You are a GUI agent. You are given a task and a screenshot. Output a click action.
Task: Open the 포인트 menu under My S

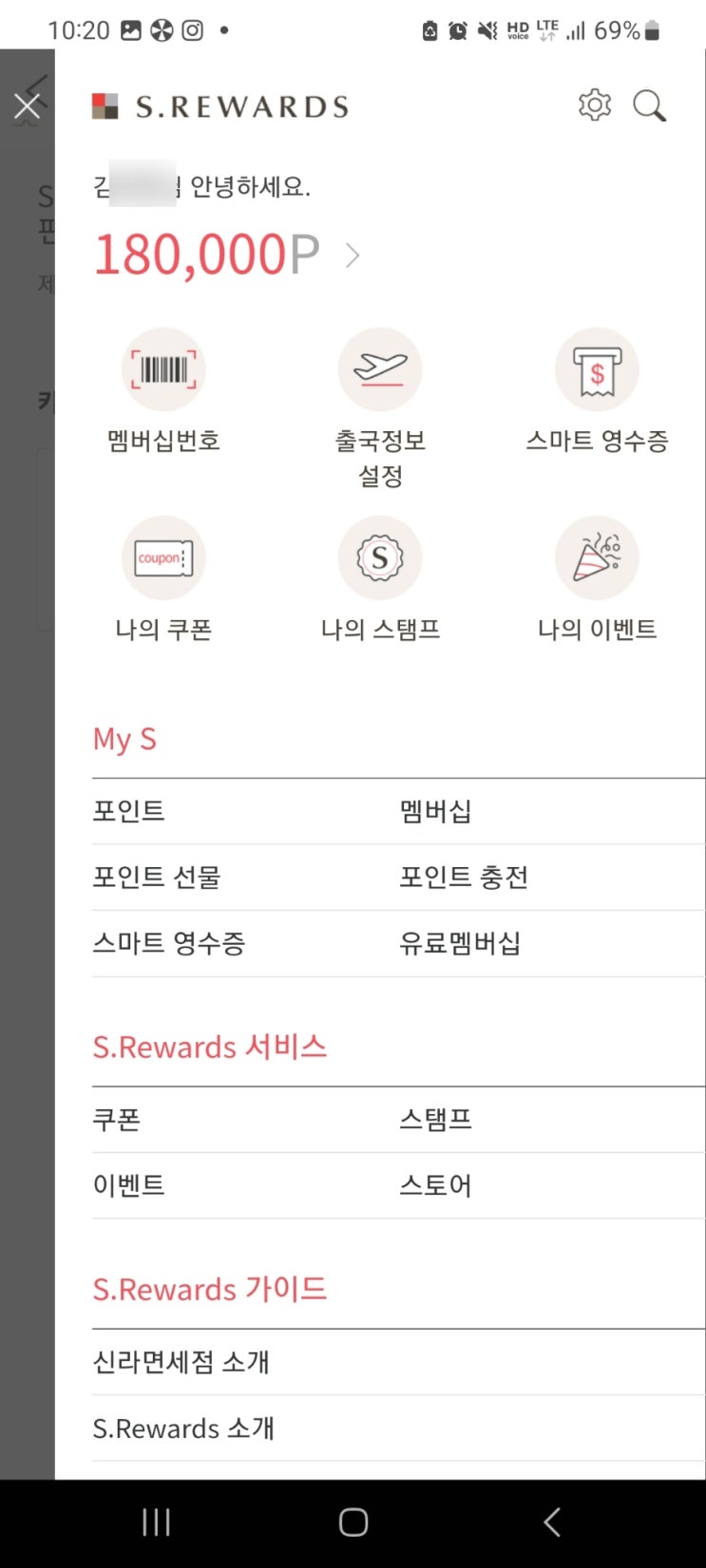pos(128,812)
